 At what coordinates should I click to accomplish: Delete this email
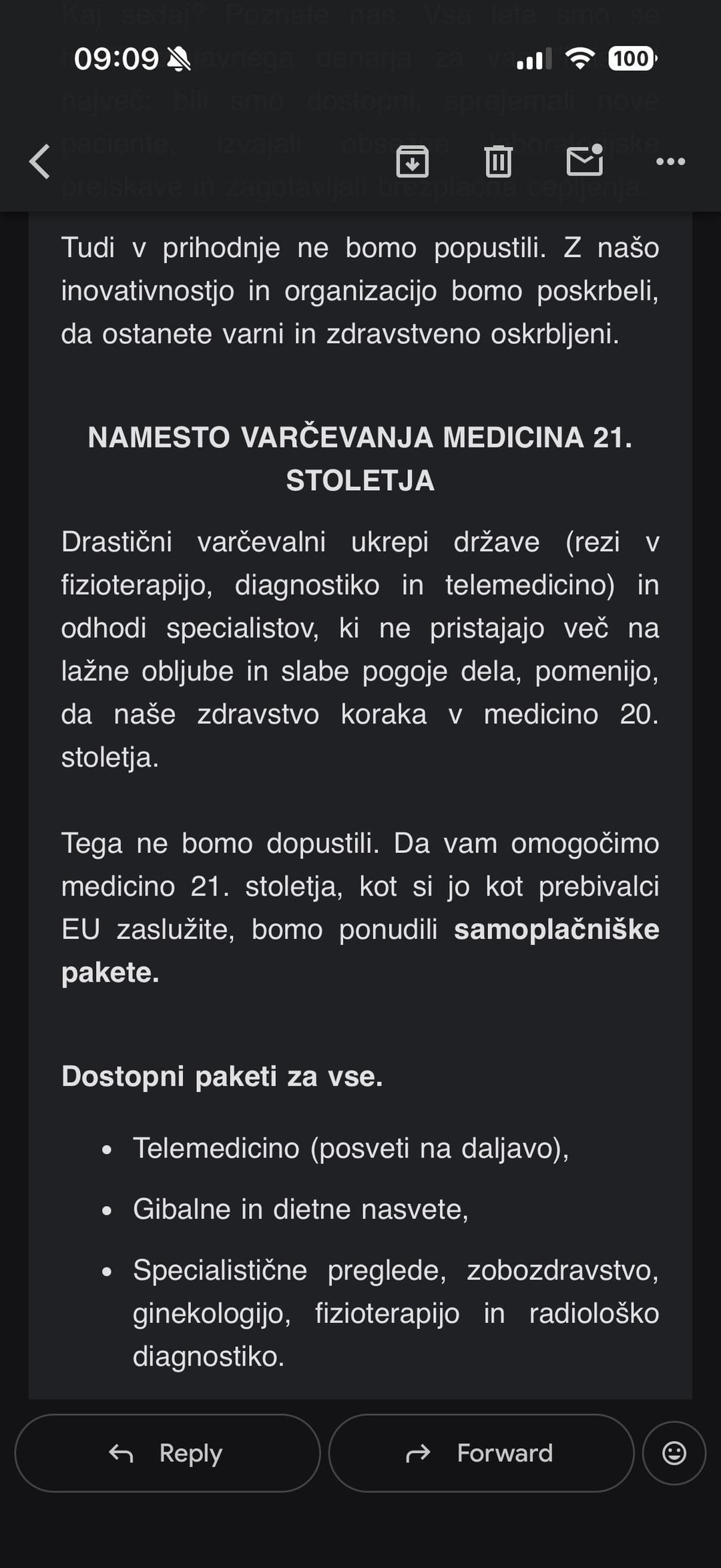498,162
